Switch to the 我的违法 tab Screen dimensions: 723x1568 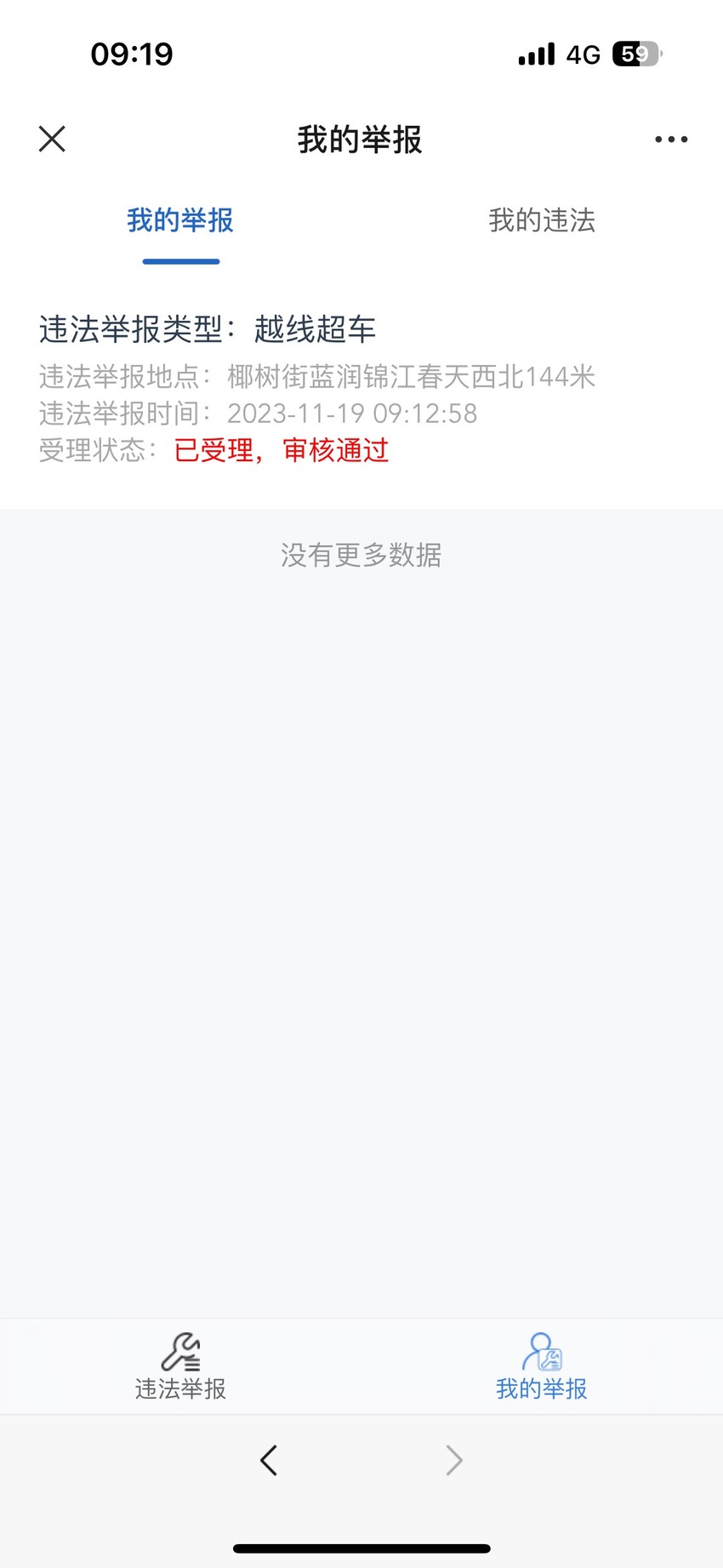tap(542, 220)
